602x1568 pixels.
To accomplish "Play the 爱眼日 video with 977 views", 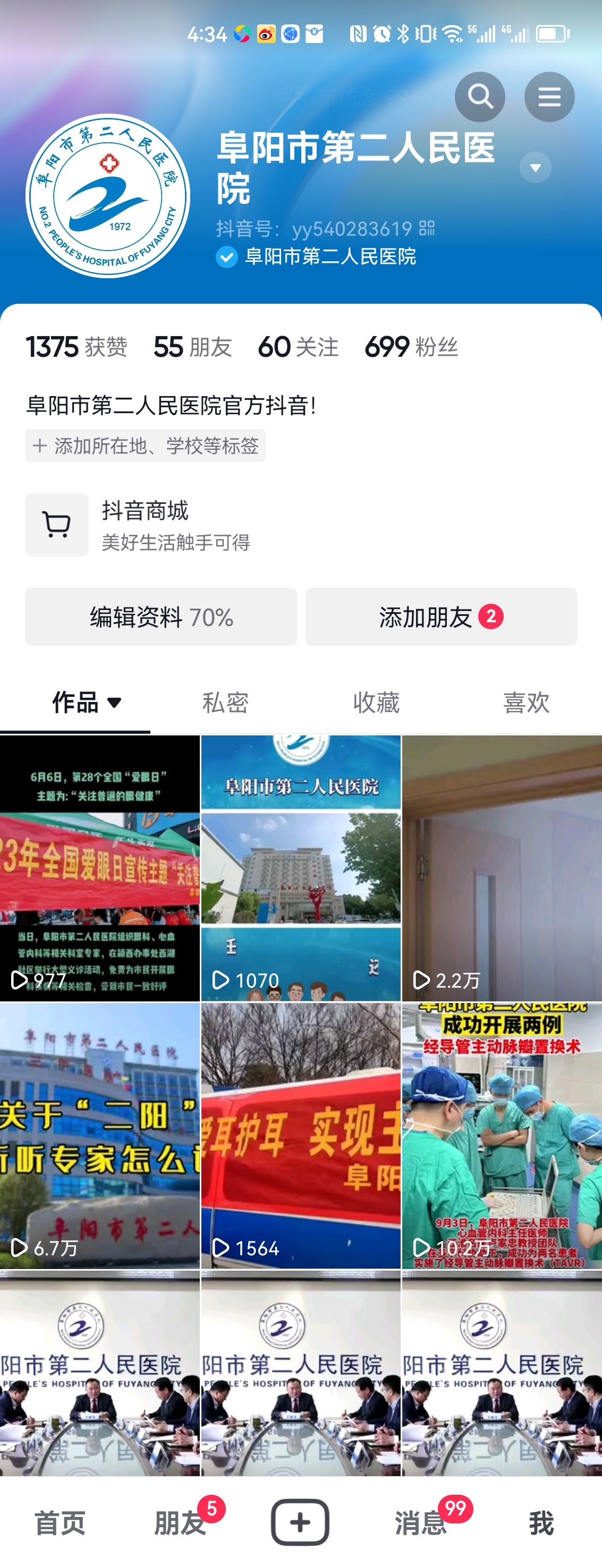I will pyautogui.click(x=100, y=868).
